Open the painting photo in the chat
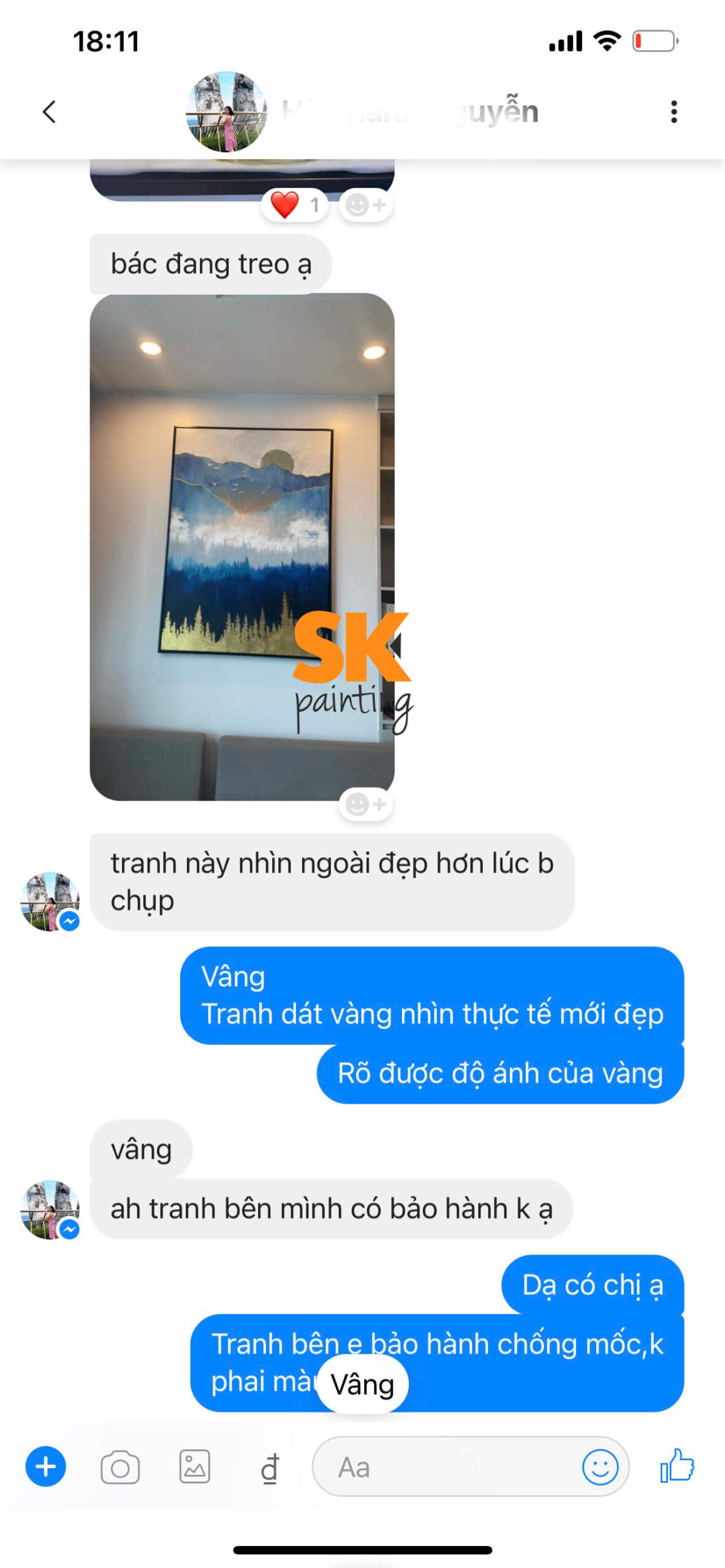 (x=241, y=546)
